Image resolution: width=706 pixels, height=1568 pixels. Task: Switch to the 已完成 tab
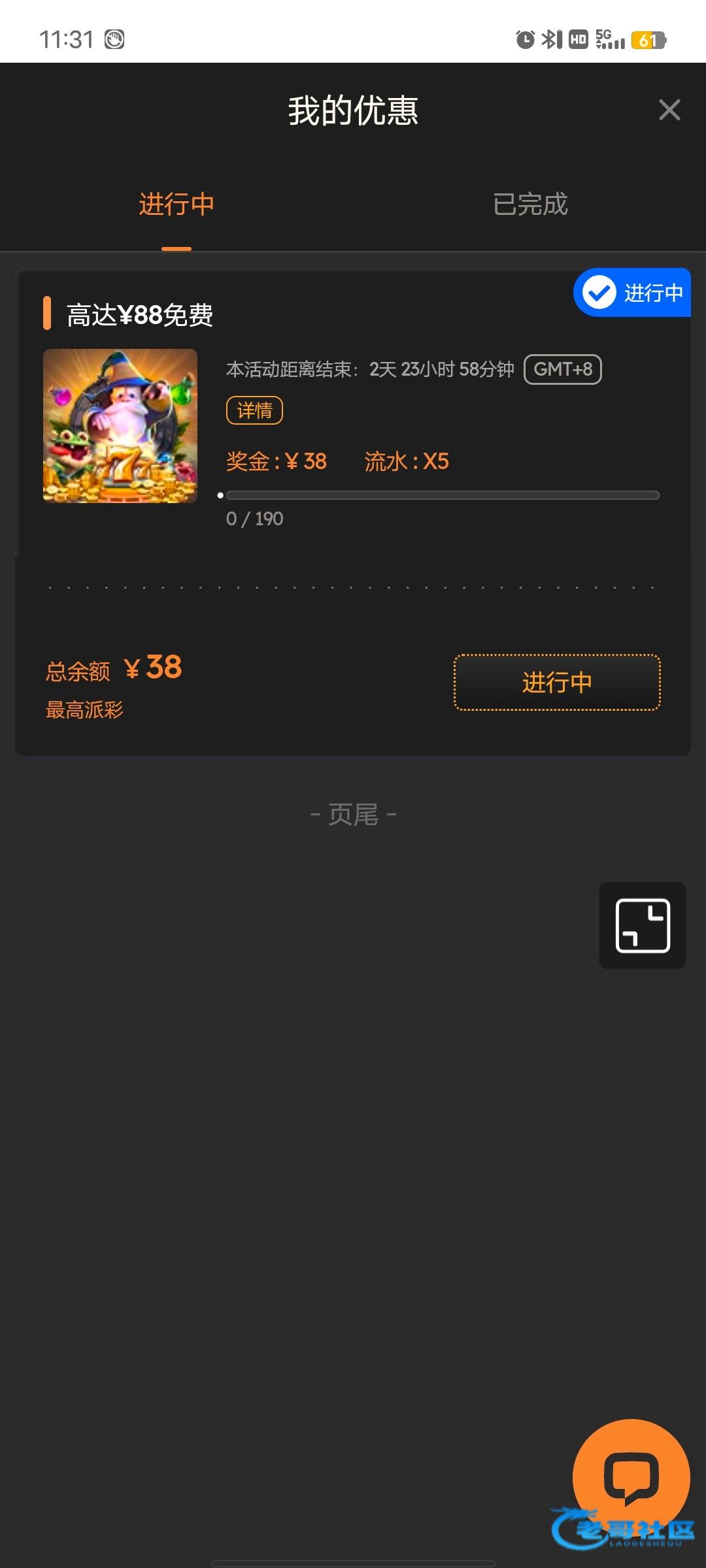pyautogui.click(x=530, y=204)
